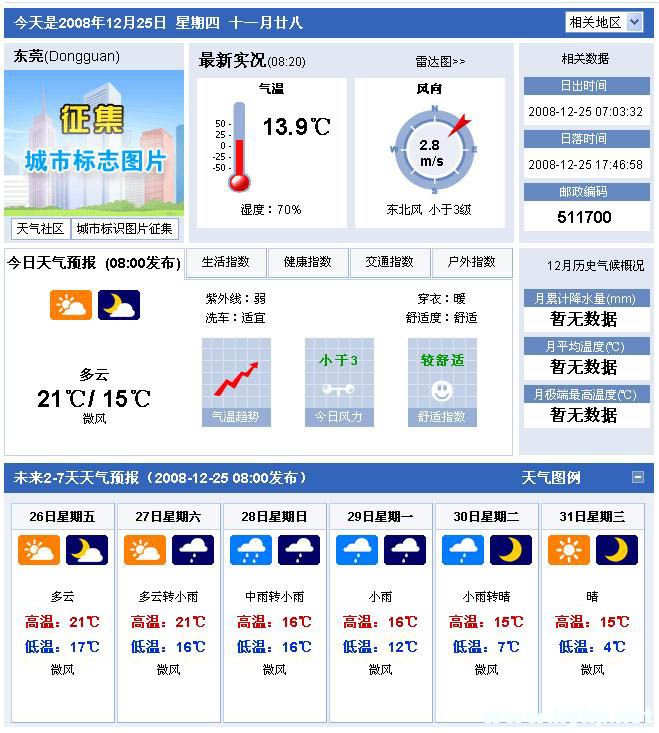Switch to the 健康指数 tab
659x733 pixels.
(308, 262)
